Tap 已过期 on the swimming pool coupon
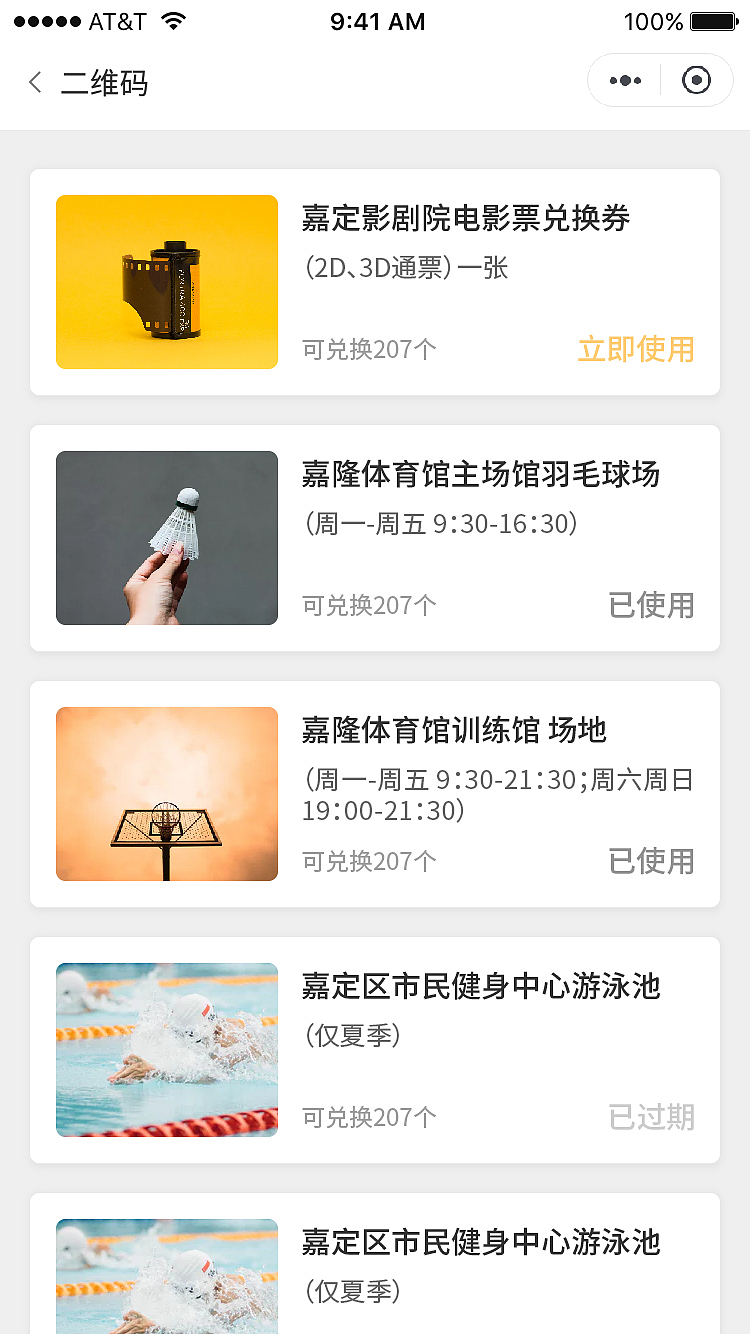This screenshot has width=750, height=1334. coord(651,1117)
